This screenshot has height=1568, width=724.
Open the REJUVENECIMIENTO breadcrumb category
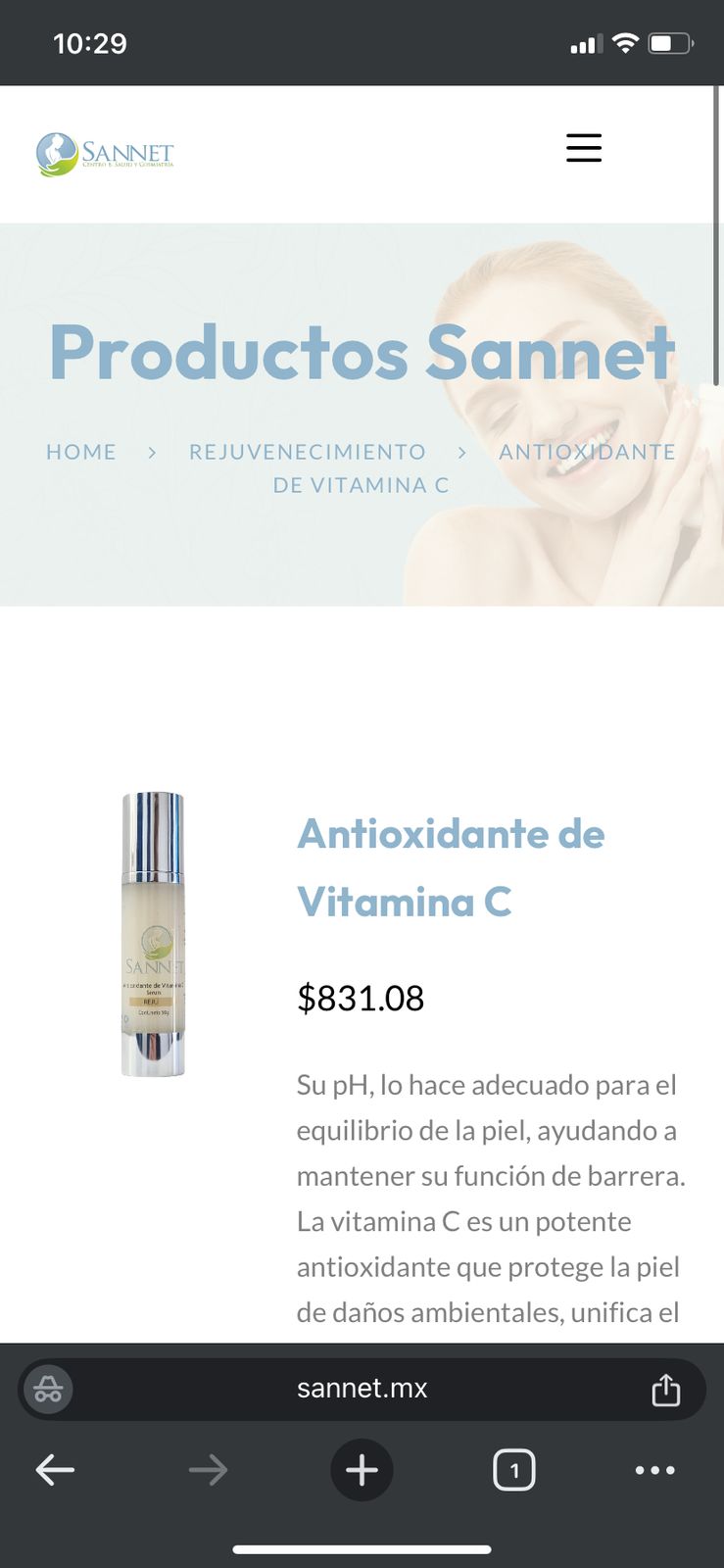click(x=308, y=452)
